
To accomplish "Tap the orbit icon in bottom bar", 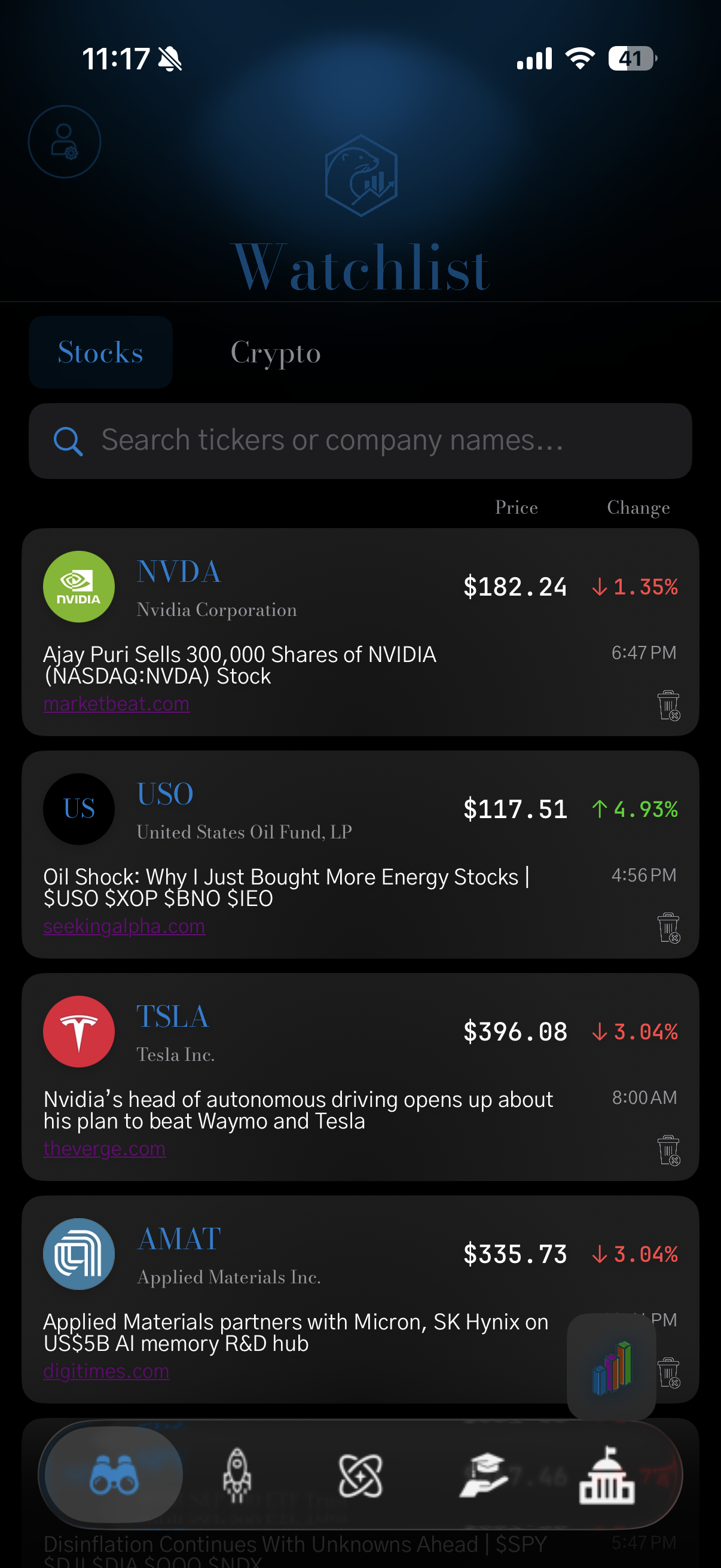I will point(360,1474).
